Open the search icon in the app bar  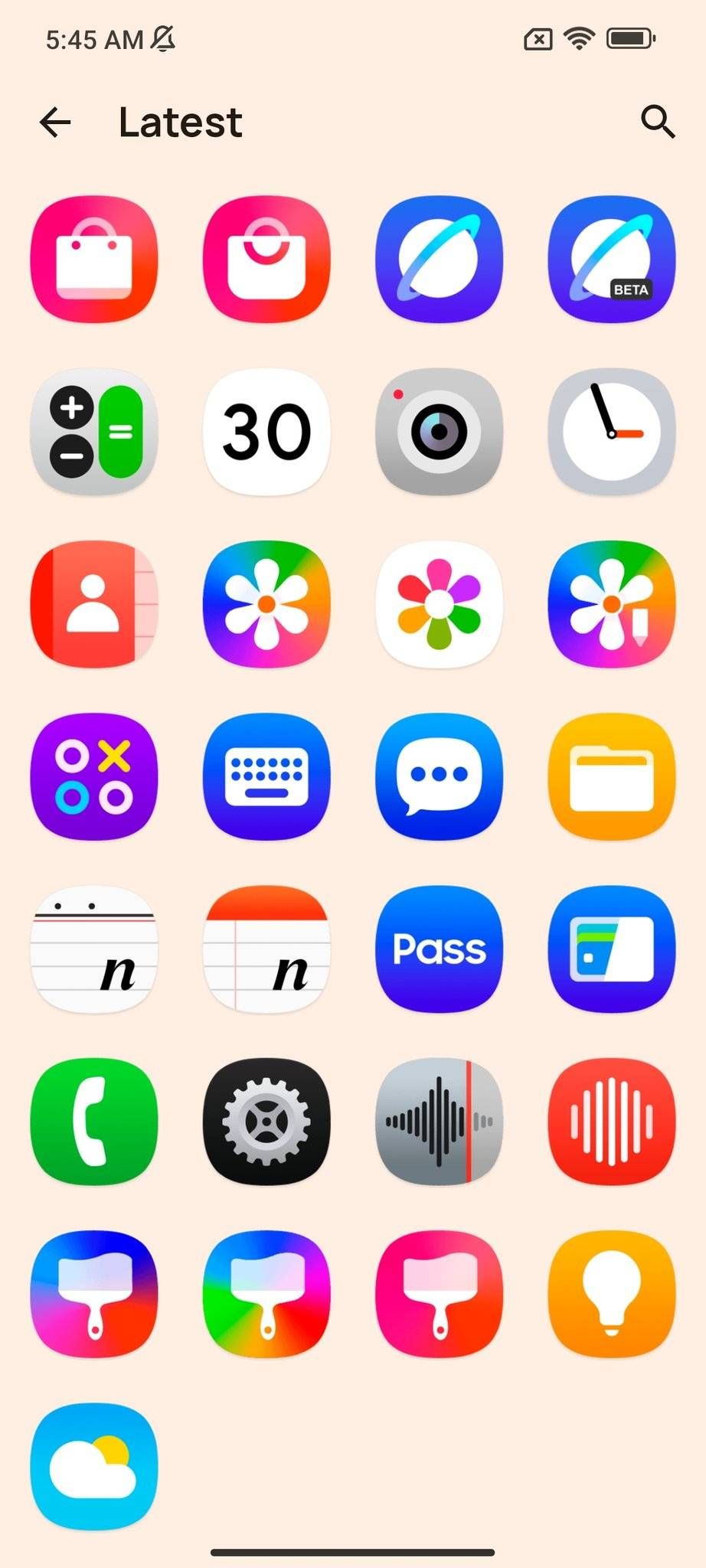(x=657, y=122)
